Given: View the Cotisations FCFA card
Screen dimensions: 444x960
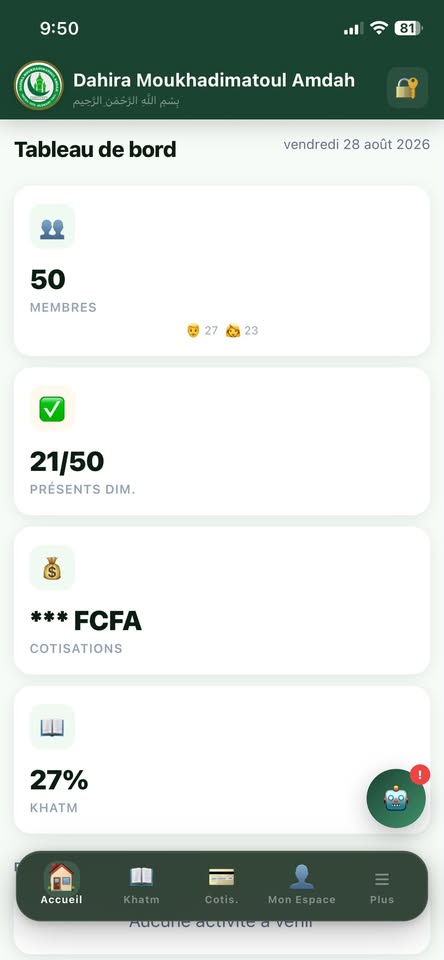Looking at the screenshot, I should [222, 601].
